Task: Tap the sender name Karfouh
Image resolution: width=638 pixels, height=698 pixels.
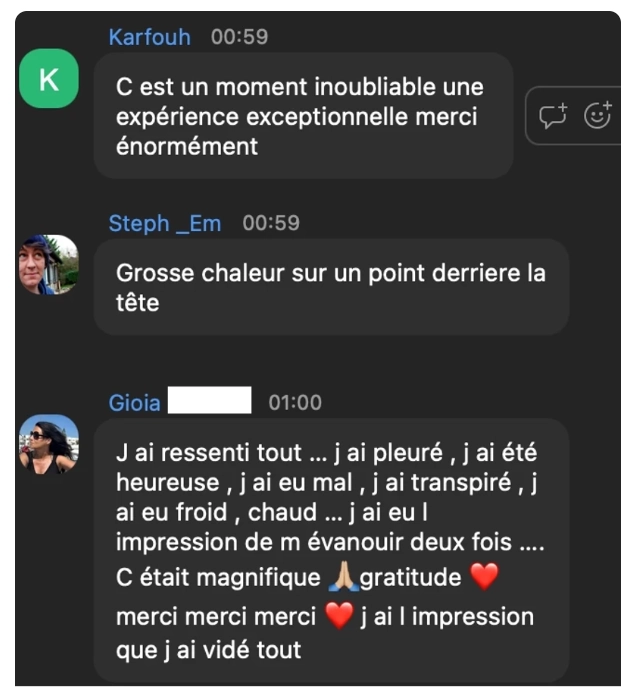Action: tap(151, 37)
